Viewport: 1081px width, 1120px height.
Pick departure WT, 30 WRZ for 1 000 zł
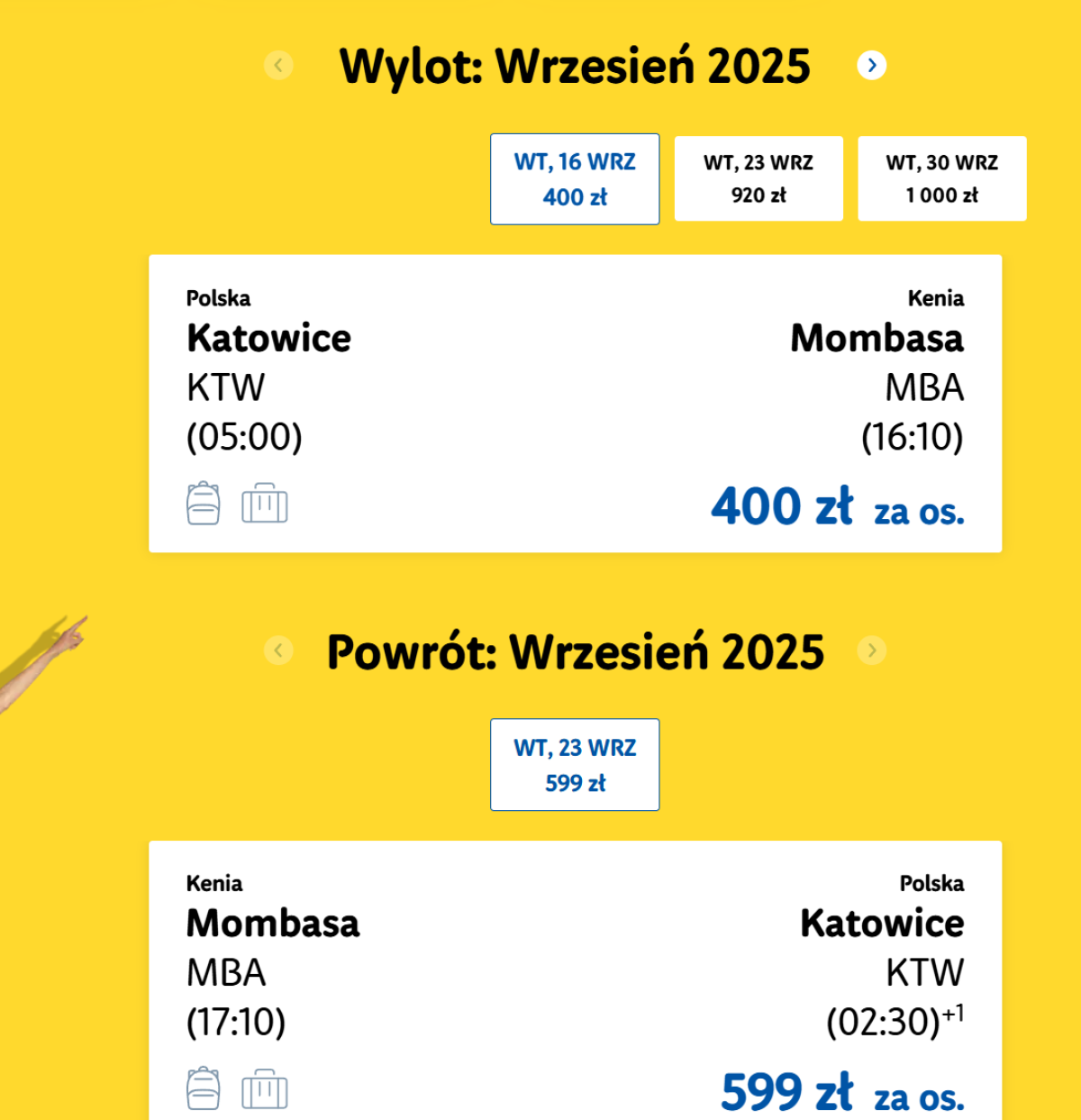(941, 178)
